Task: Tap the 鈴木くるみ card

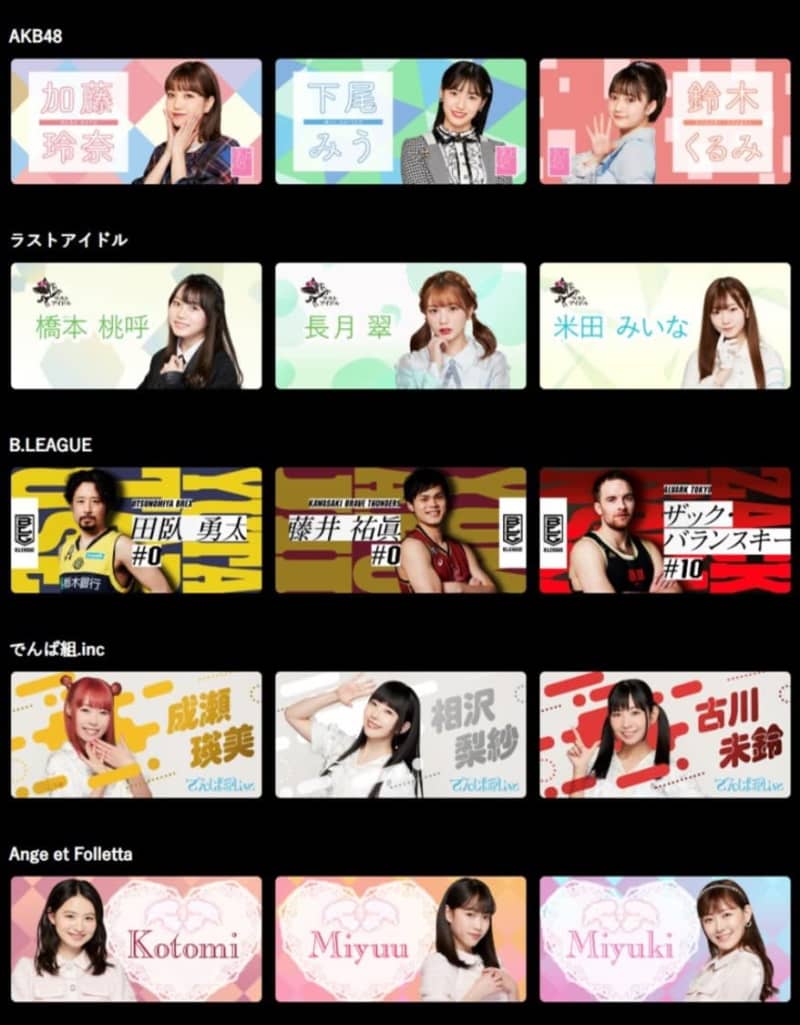Action: (x=664, y=121)
